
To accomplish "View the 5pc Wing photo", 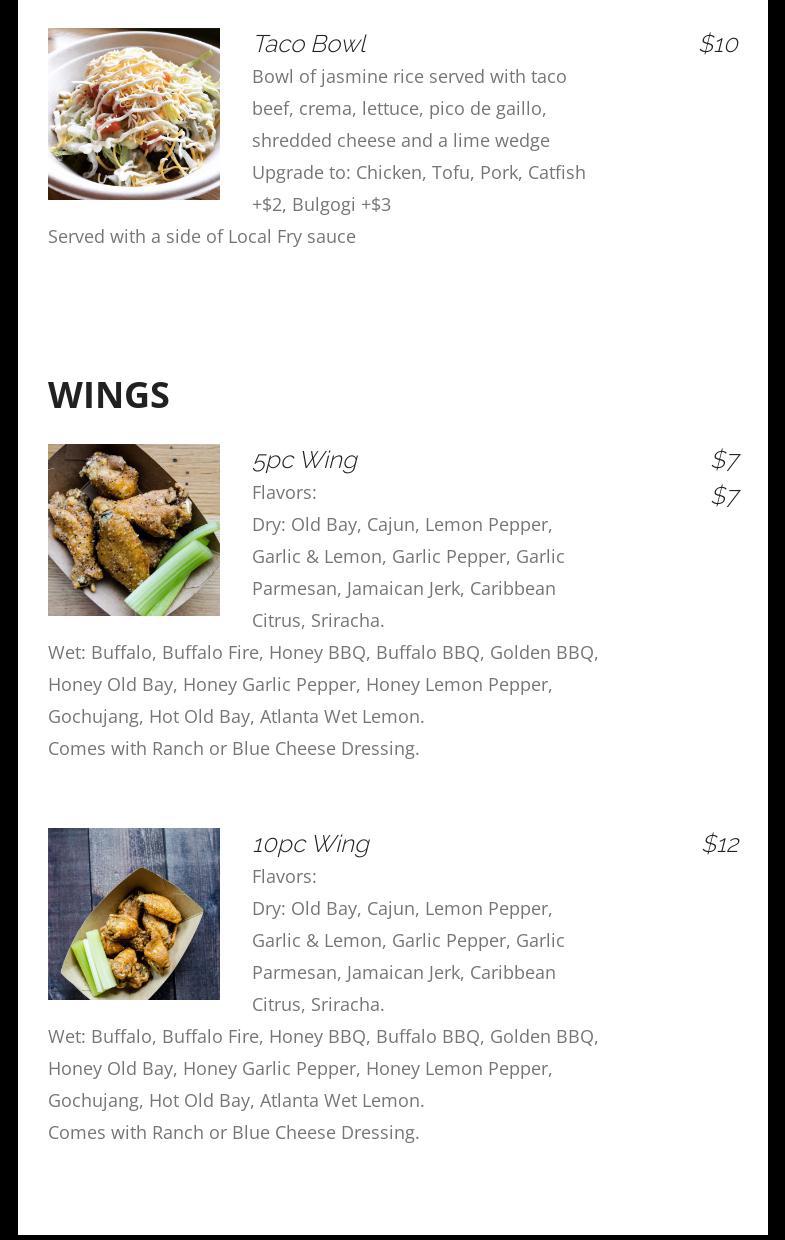I will coord(134,530).
